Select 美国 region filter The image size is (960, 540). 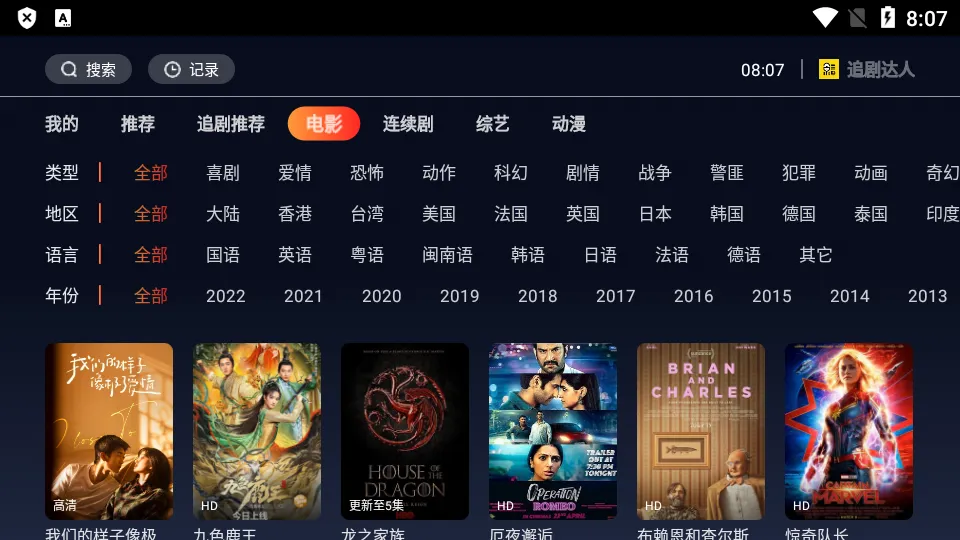[x=439, y=214]
